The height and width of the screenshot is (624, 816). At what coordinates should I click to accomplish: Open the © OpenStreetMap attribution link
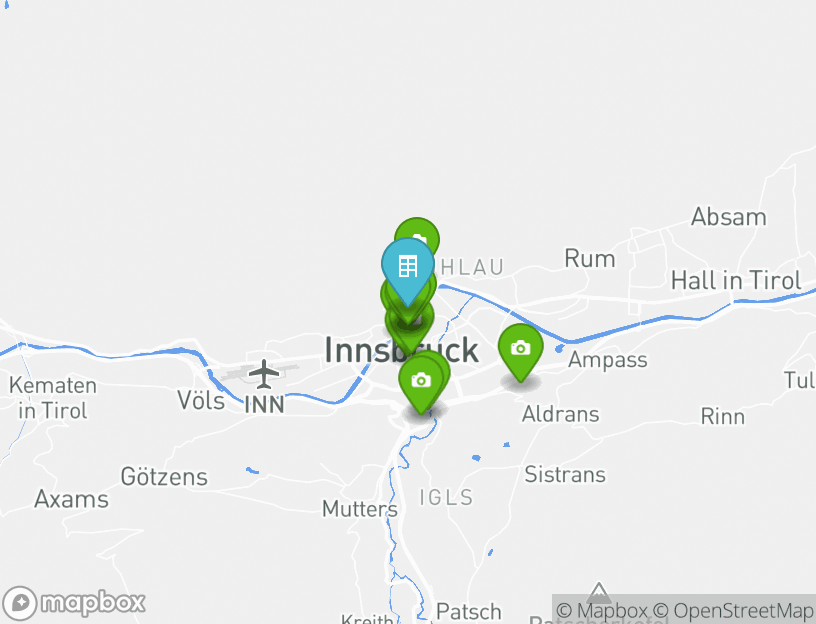click(733, 610)
